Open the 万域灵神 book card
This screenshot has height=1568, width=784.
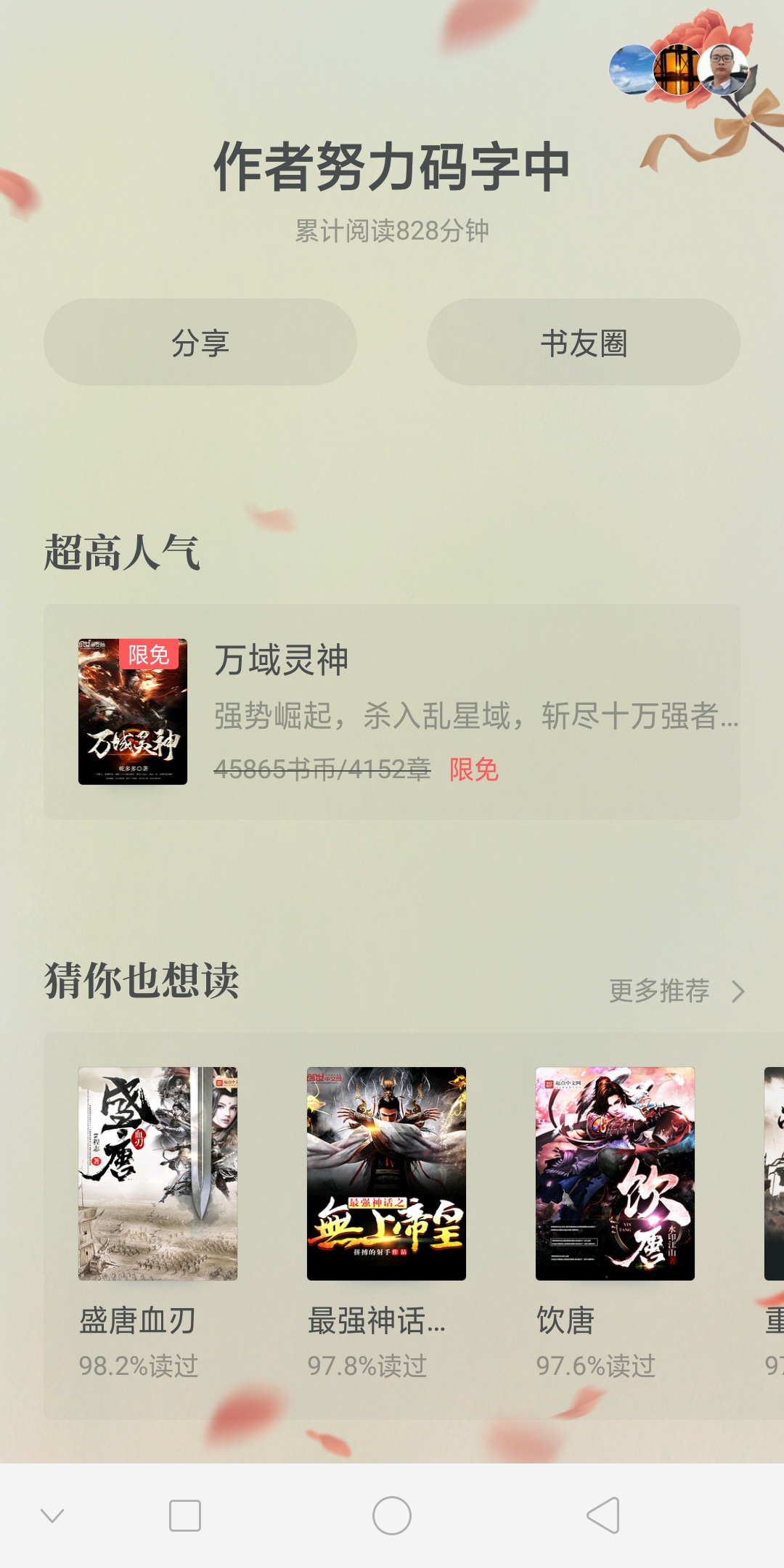(392, 711)
